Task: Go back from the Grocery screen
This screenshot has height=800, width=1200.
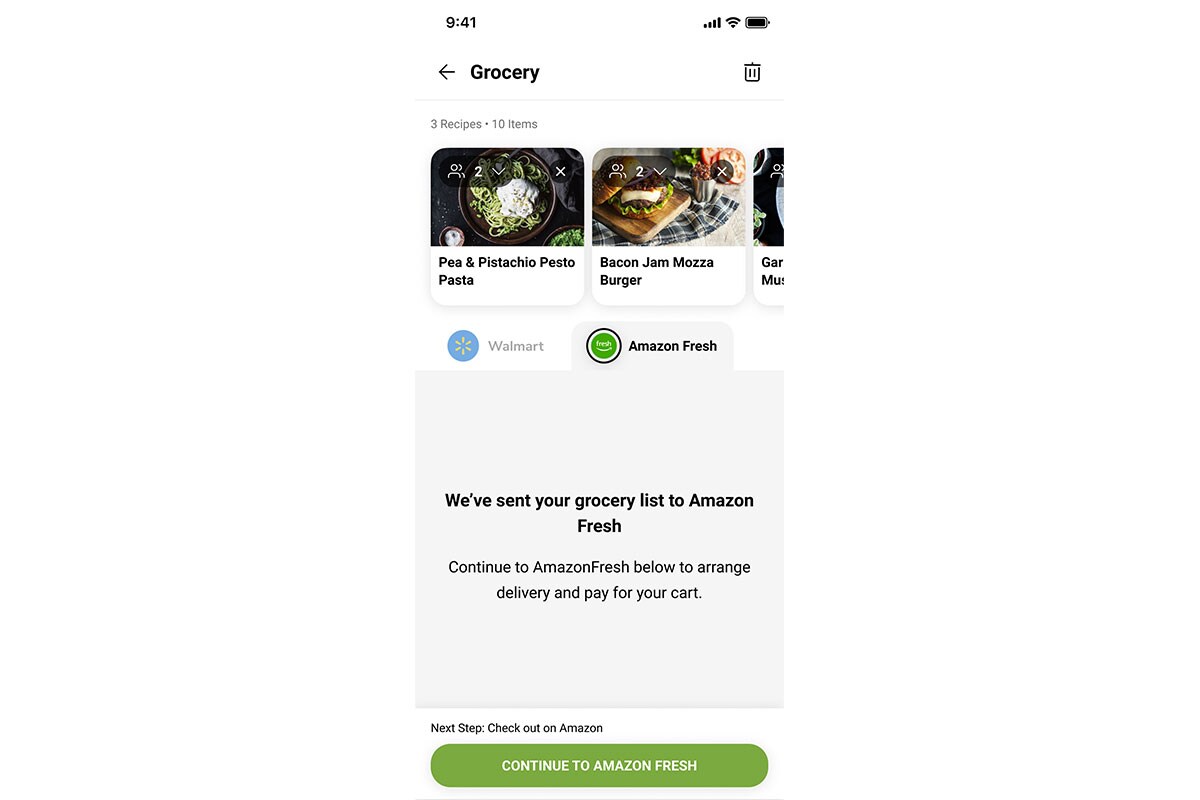Action: 446,72
